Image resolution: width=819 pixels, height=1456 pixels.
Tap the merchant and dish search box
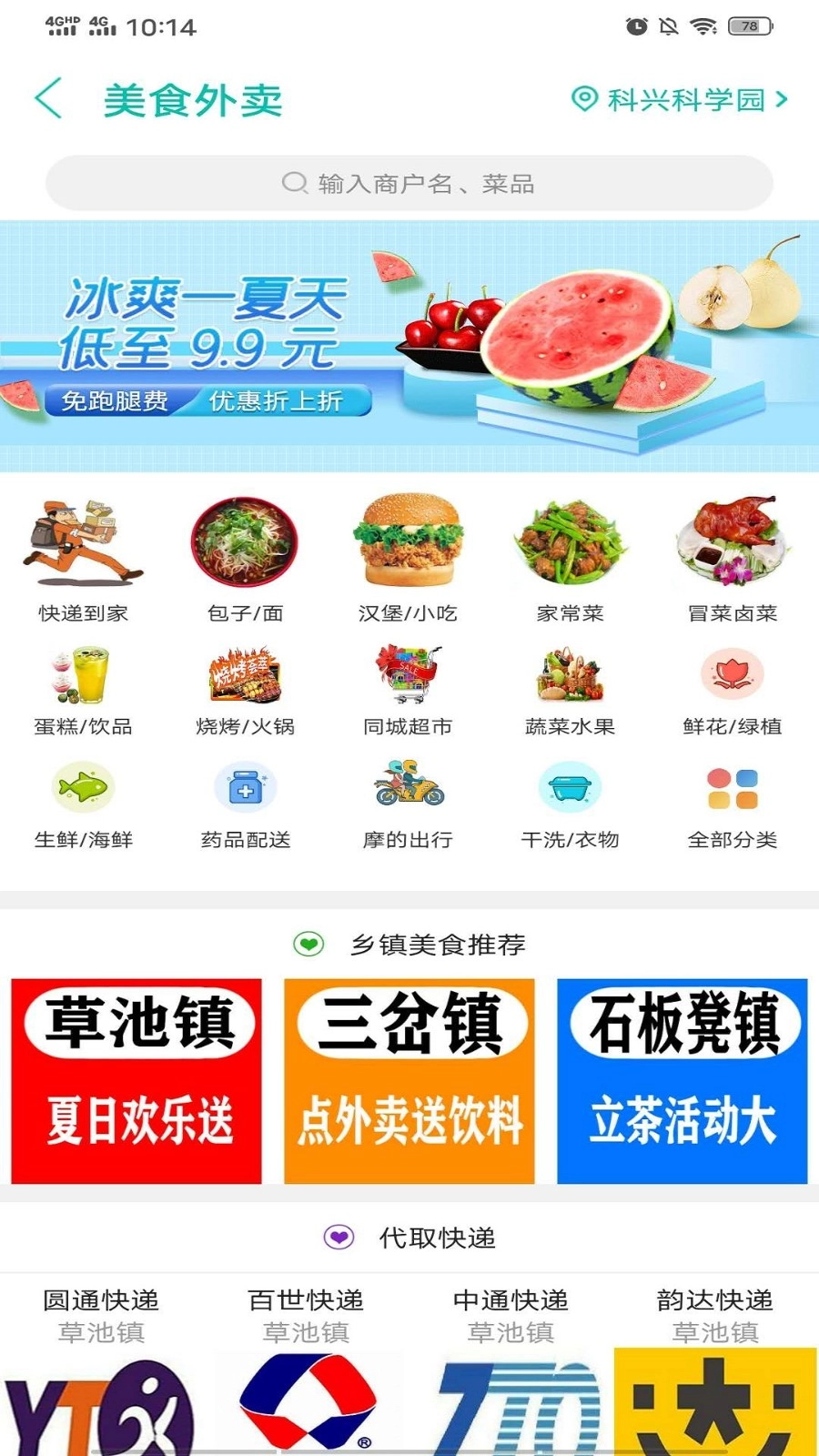point(409,183)
